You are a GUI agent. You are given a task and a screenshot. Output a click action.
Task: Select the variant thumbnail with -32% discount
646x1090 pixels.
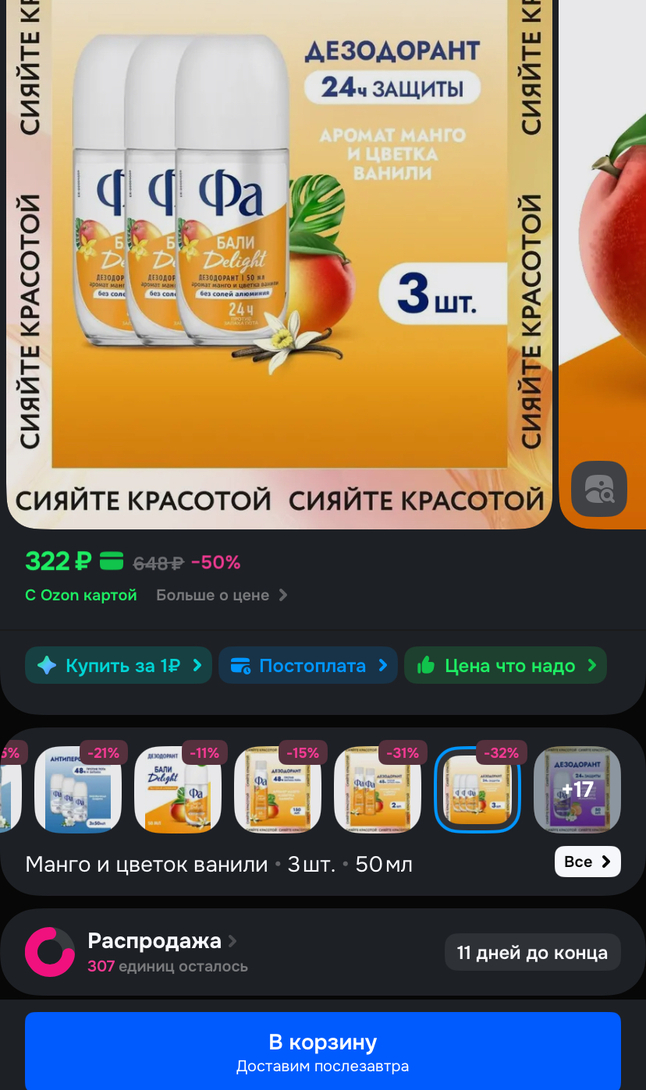pyautogui.click(x=478, y=789)
